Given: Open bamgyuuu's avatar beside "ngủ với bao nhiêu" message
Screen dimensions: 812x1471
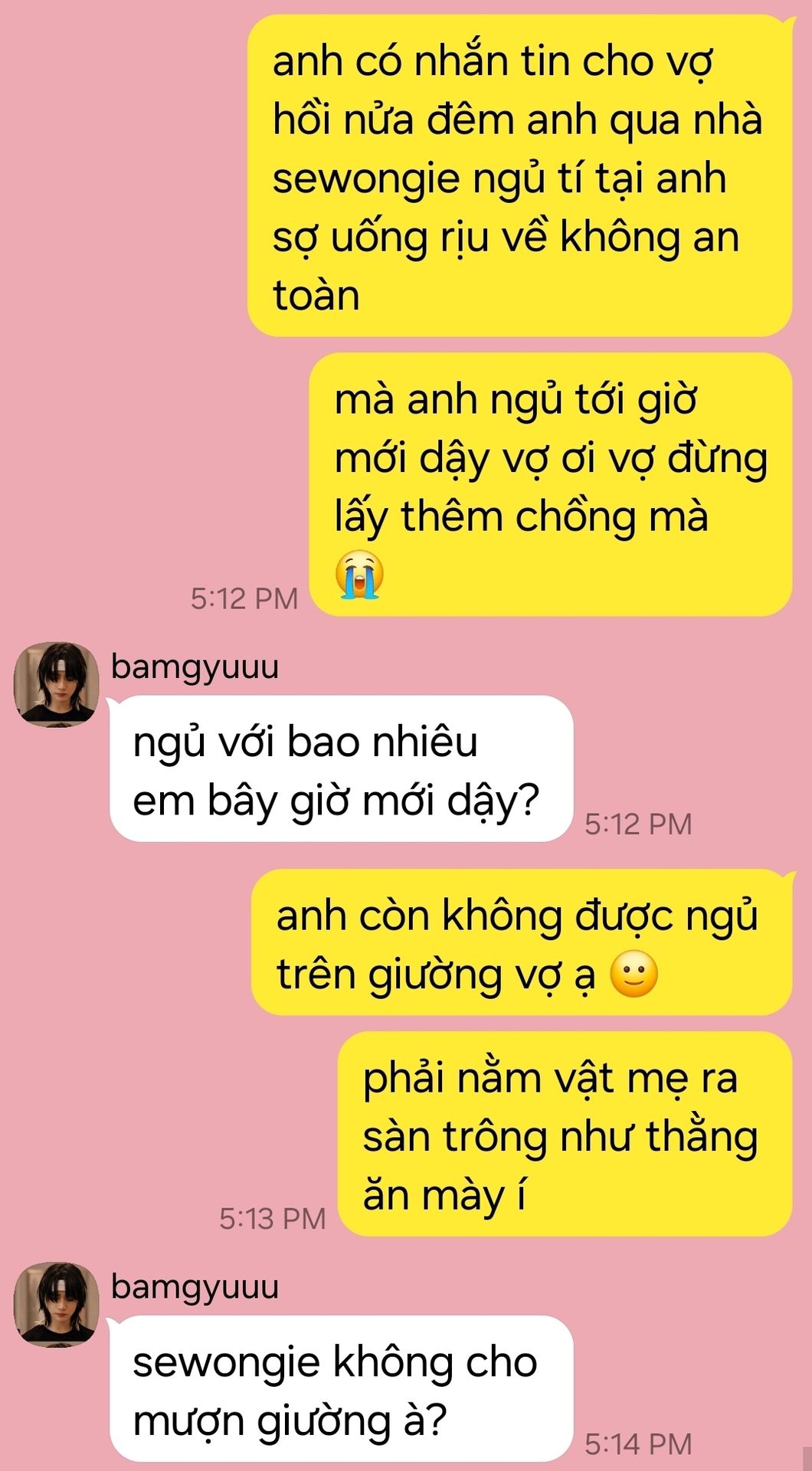Looking at the screenshot, I should pyautogui.click(x=56, y=684).
